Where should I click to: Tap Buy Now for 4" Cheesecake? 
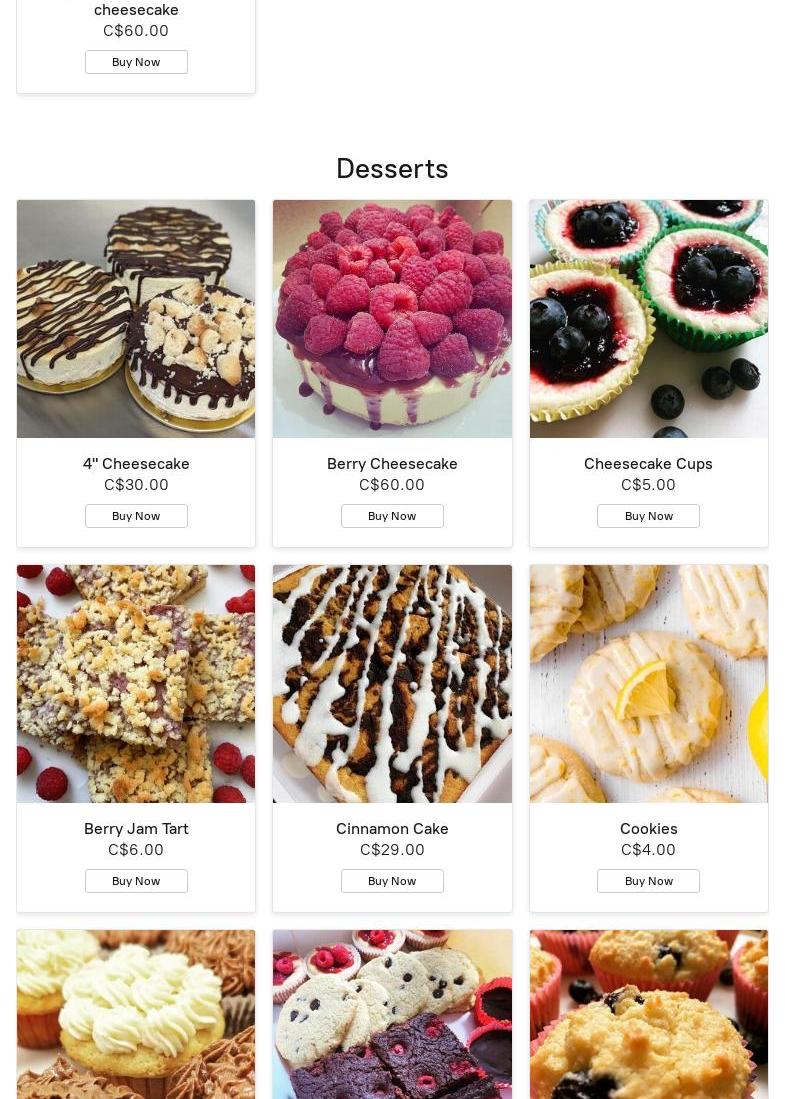click(136, 516)
